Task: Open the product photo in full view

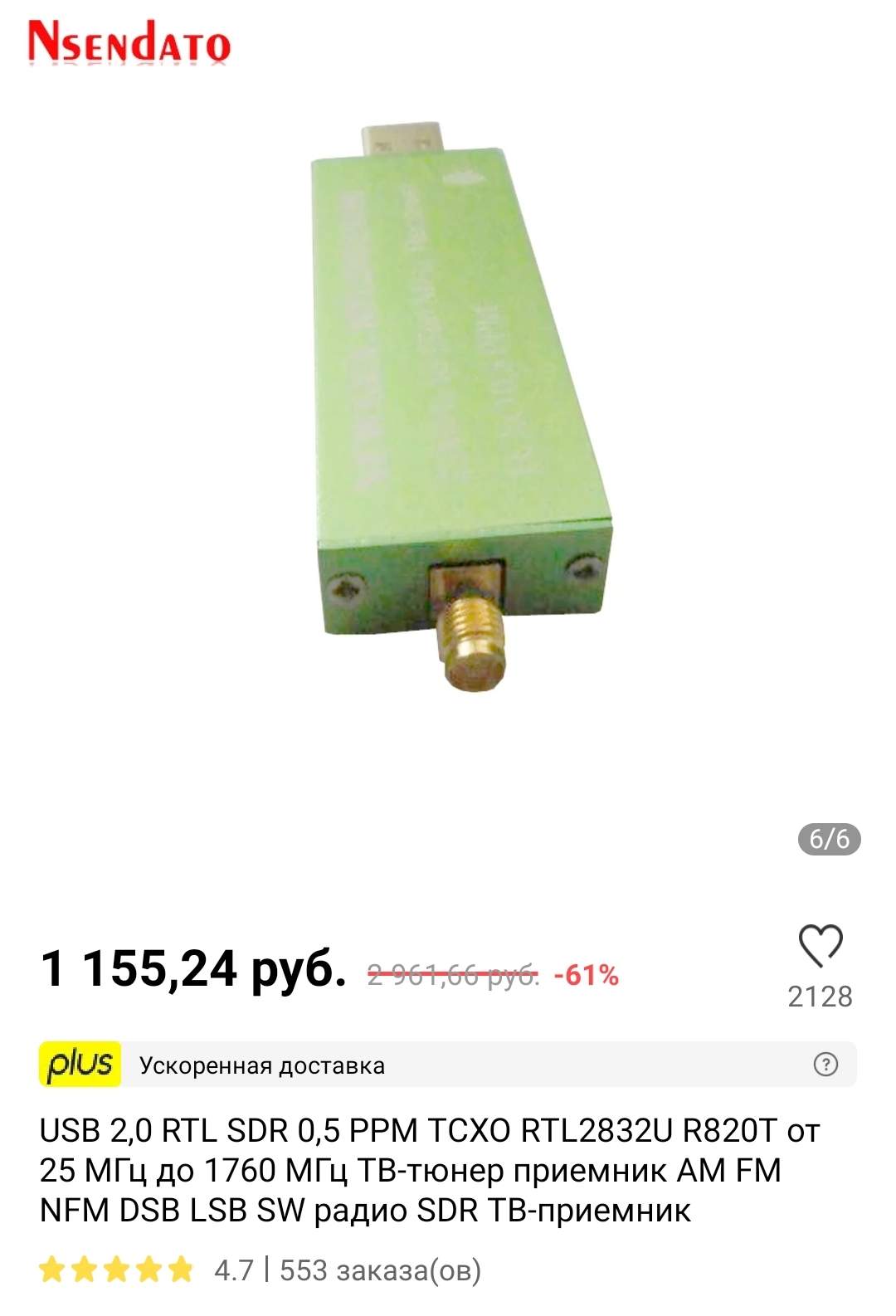Action: [x=460, y=415]
